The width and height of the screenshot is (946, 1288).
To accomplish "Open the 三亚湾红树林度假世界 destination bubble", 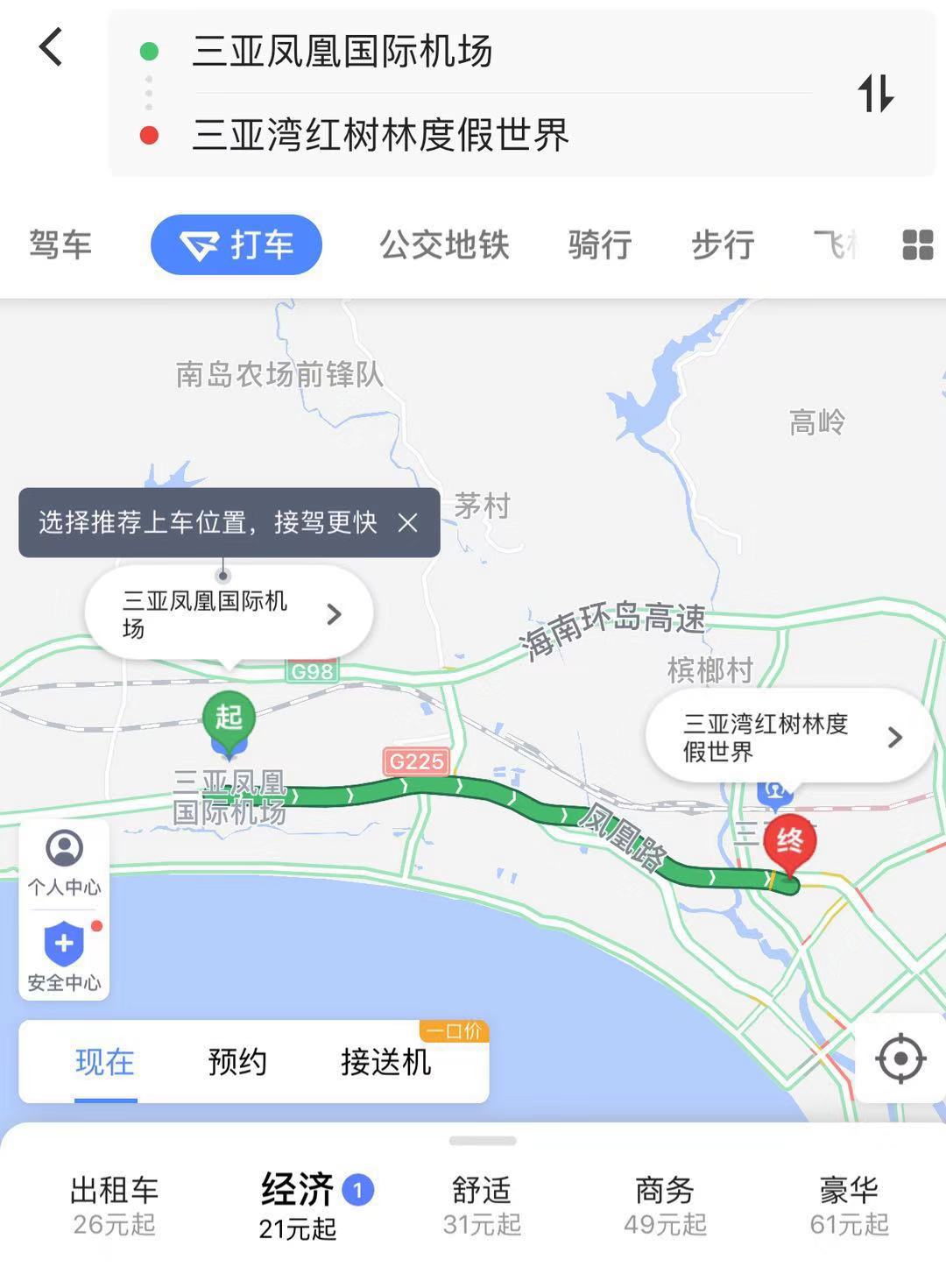I will pos(788,737).
